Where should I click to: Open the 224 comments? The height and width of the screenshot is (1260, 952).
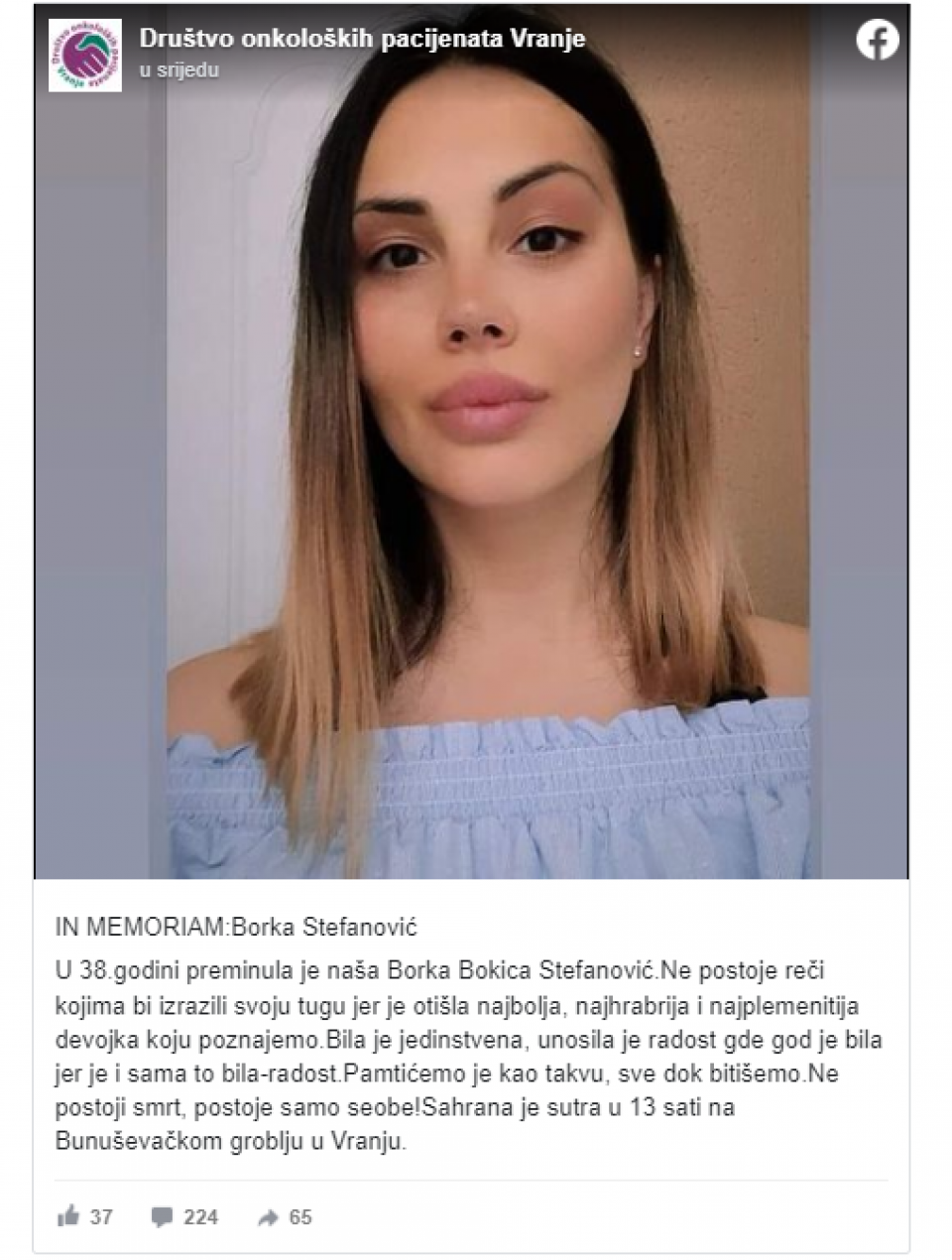[184, 1216]
